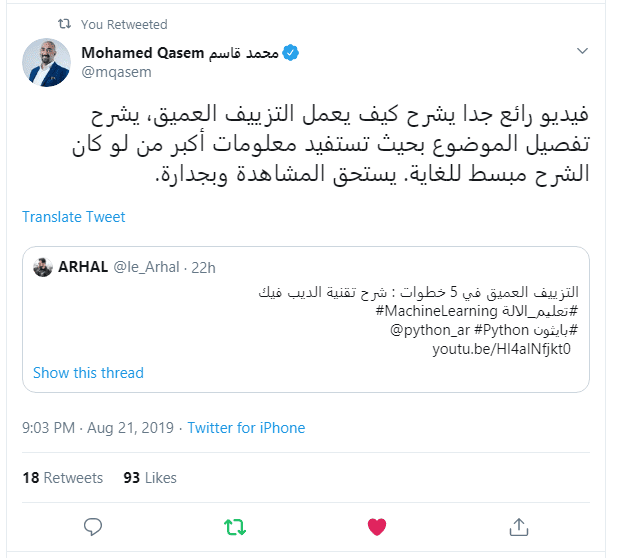This screenshot has width=618, height=558.
Task: Open Mohamed Qasem's profile picture
Action: tap(46, 62)
